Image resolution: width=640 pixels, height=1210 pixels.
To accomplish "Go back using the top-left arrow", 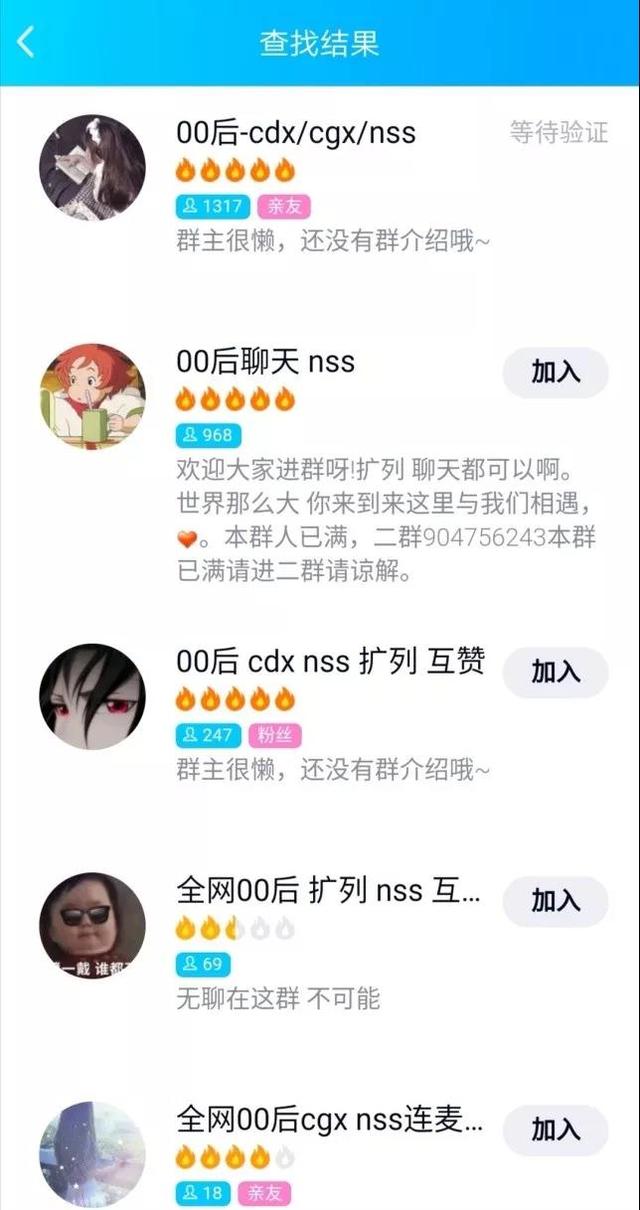I will 27,43.
